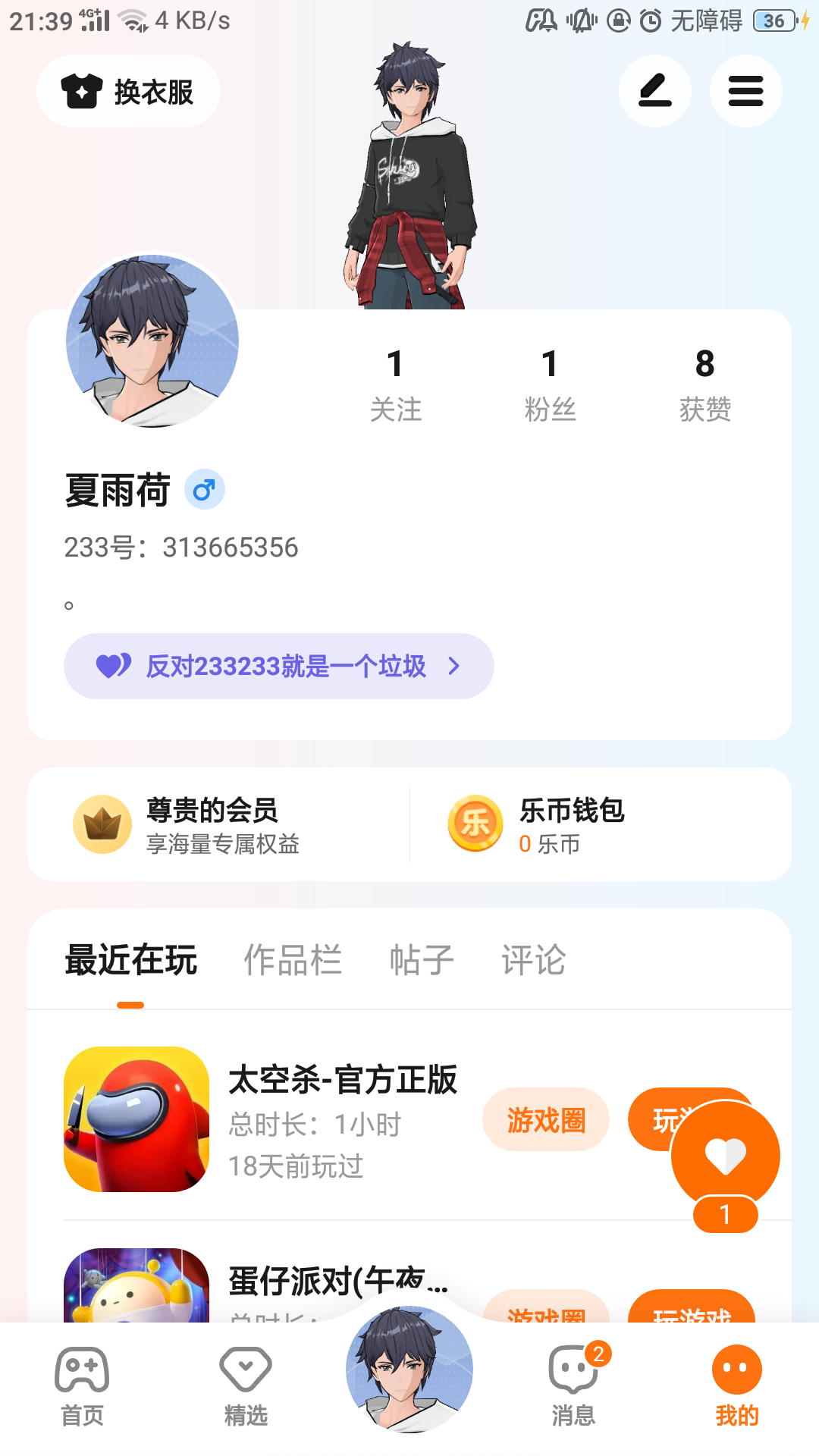Image resolution: width=819 pixels, height=1456 pixels.
Task: Open 游戏圈 for 太空杀-官方正版
Action: (x=545, y=1119)
